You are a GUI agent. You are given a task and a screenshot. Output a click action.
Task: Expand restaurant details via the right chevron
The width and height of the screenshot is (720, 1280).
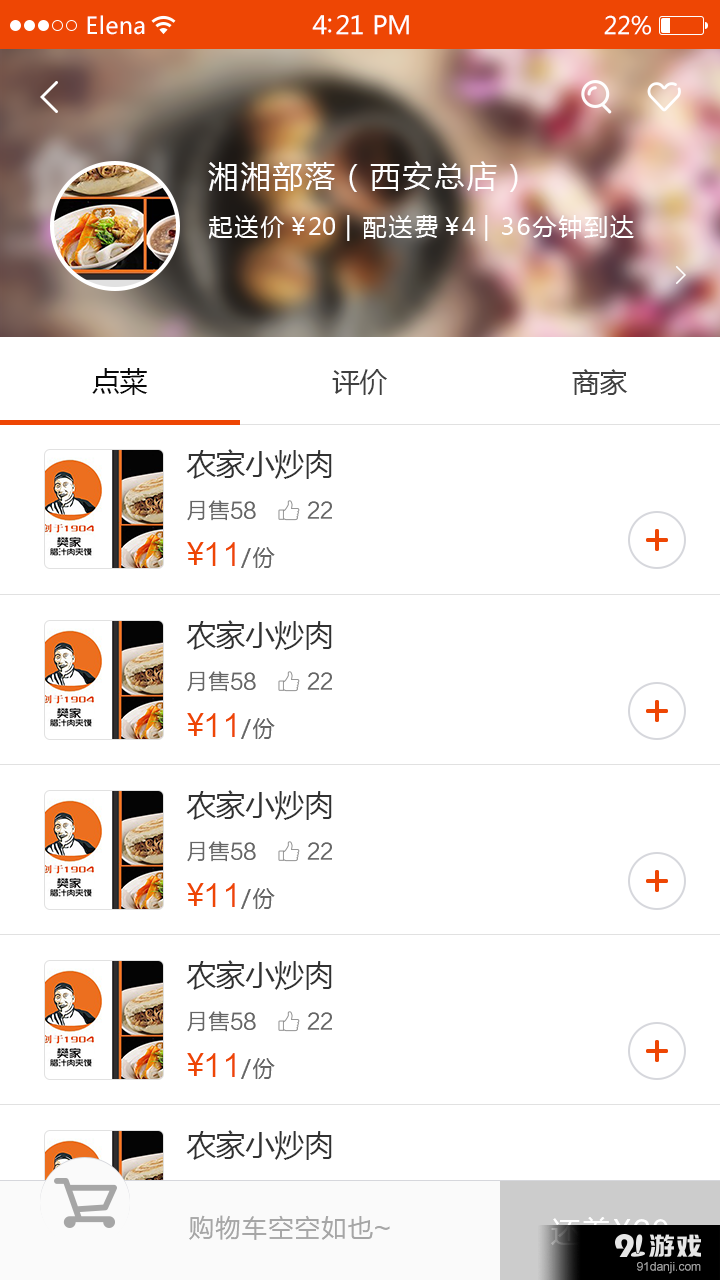click(x=680, y=274)
